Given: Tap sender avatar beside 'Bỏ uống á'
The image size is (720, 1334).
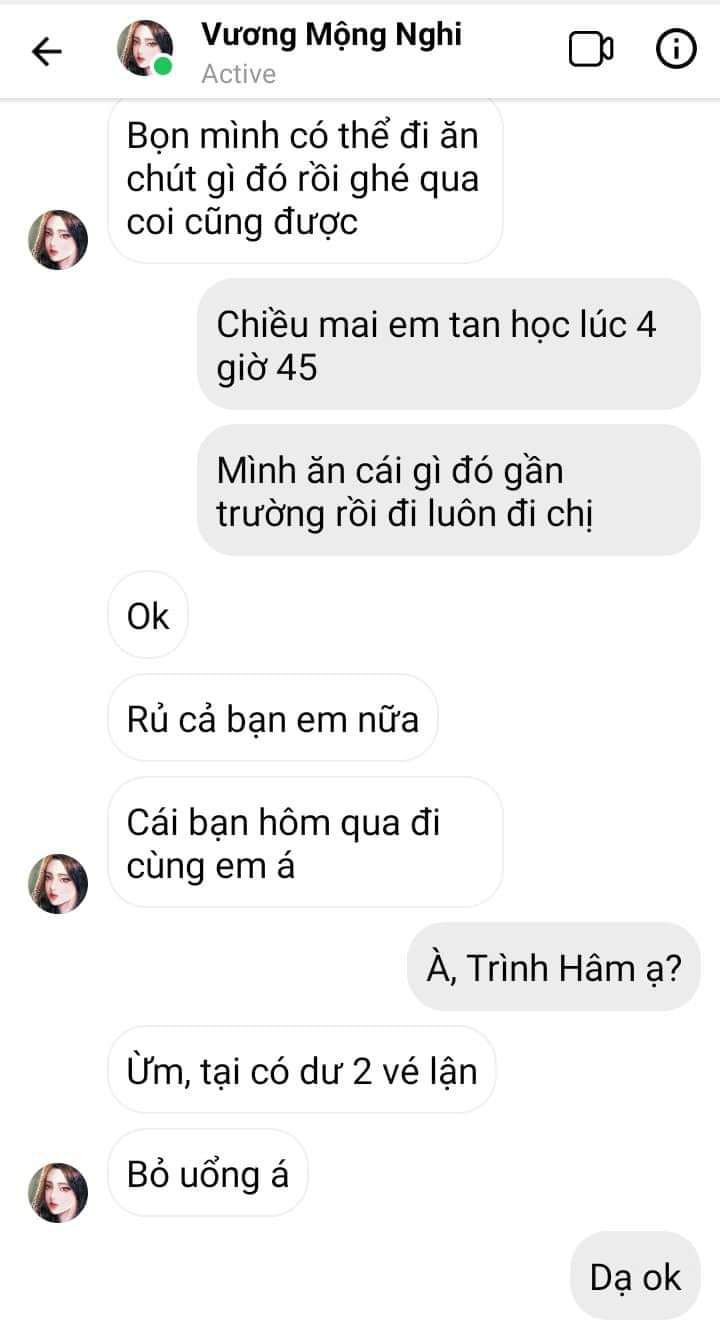Looking at the screenshot, I should 58,1192.
